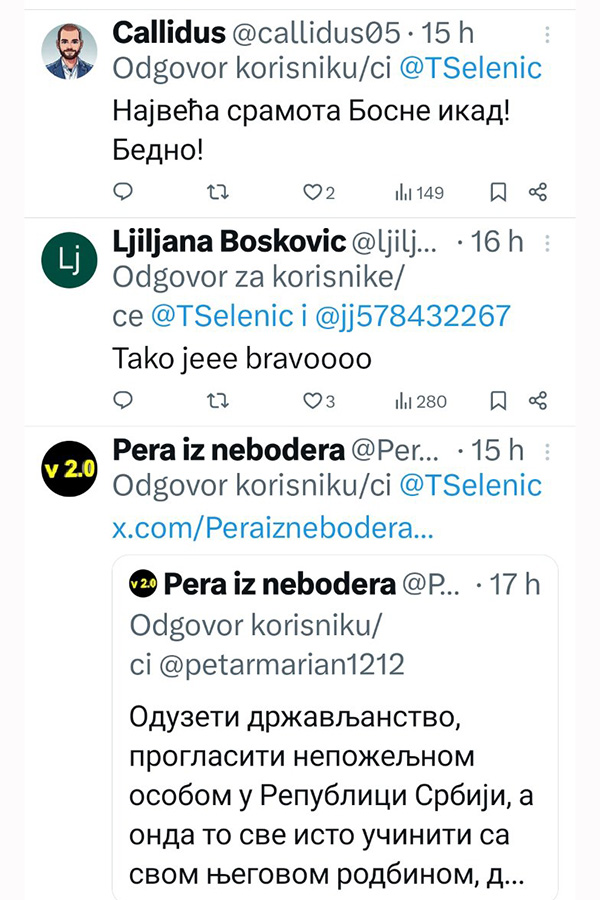Reply to Ljiljana Boskovic's post
Viewport: 600px width, 900px height.
pyautogui.click(x=123, y=401)
